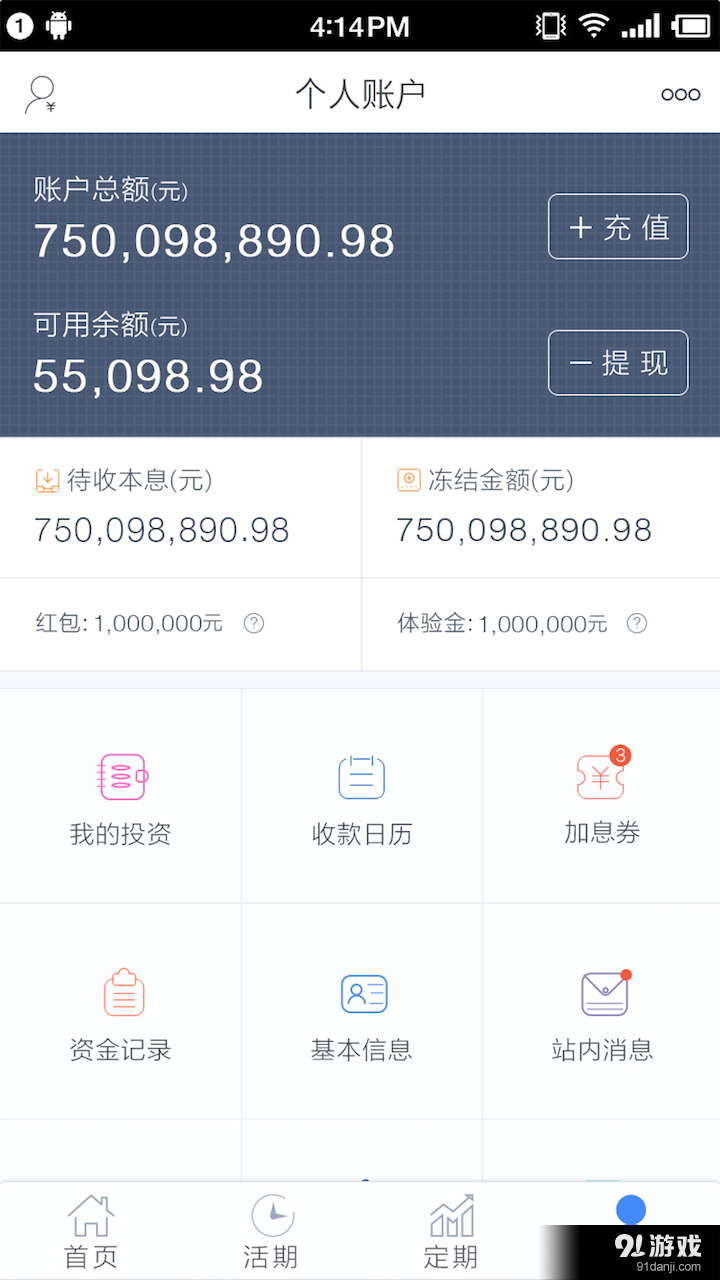
Task: Switch to the 活期 current deposits tab
Action: pos(270,1230)
